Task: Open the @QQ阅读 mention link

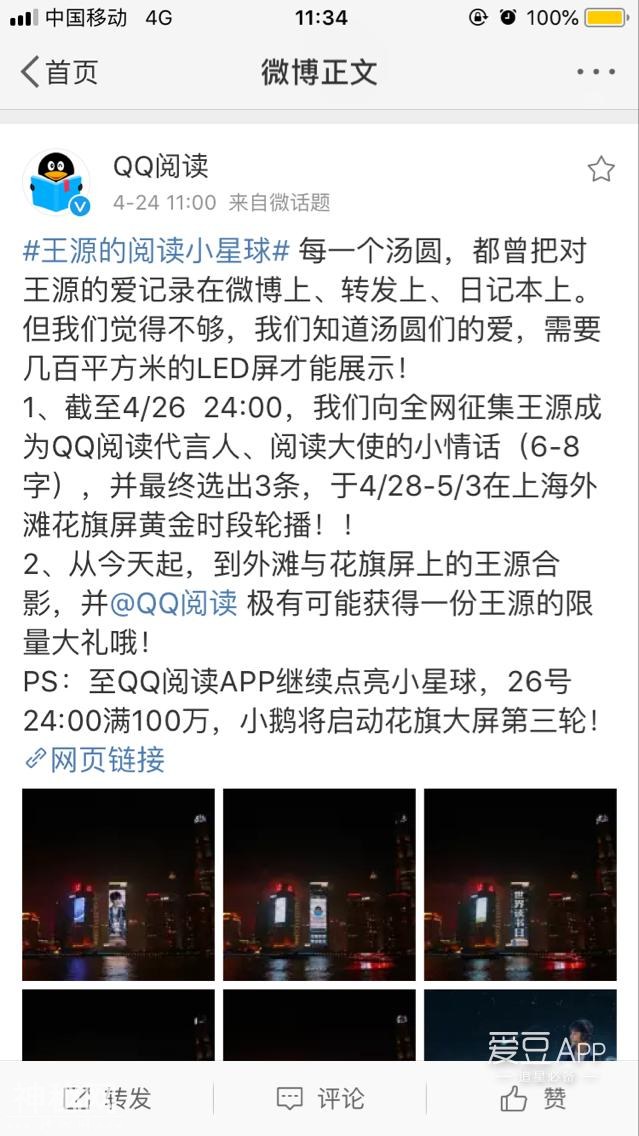Action: click(x=173, y=604)
